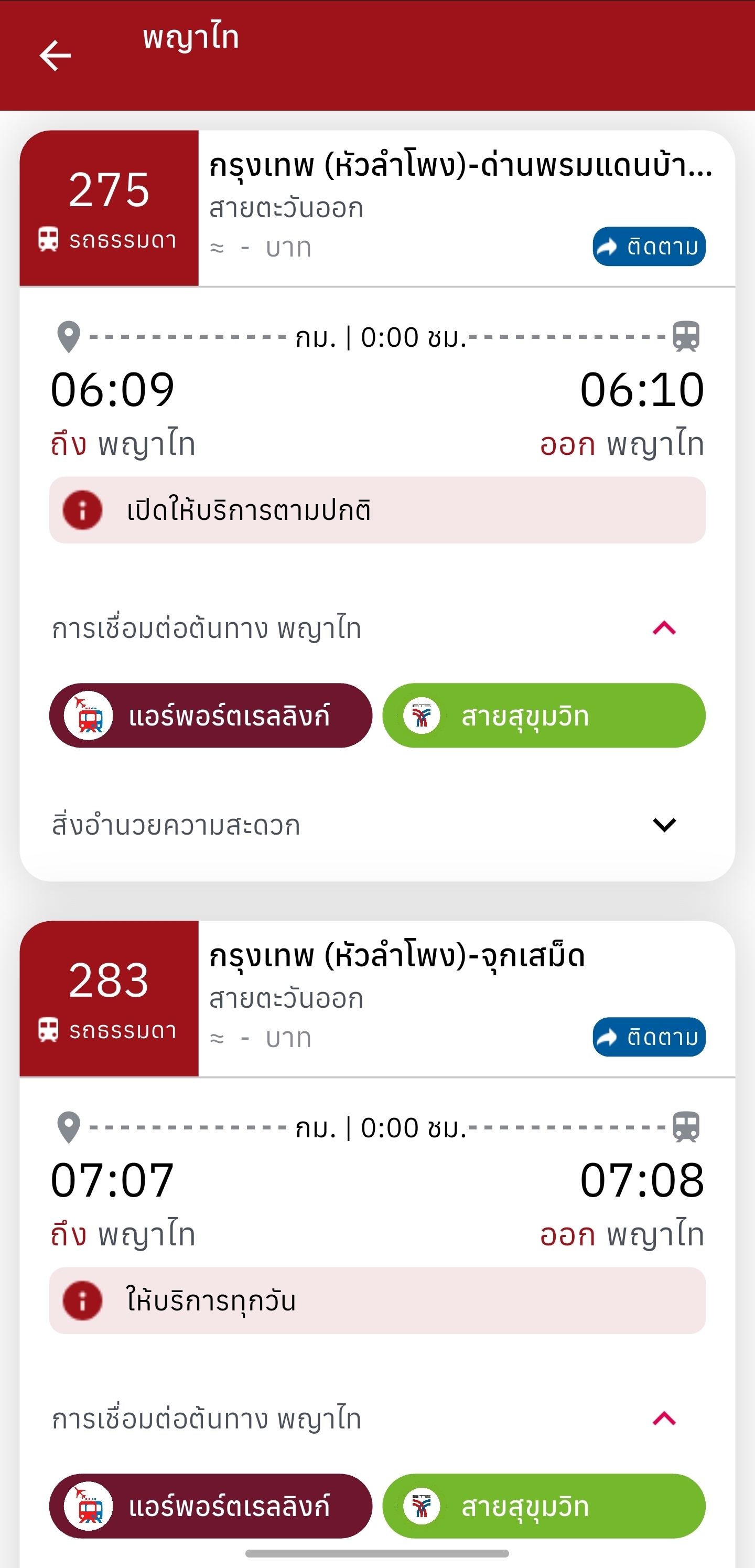Viewport: 755px width, 1568px height.
Task: Tap ติดตาม button for train 275
Action: [649, 247]
